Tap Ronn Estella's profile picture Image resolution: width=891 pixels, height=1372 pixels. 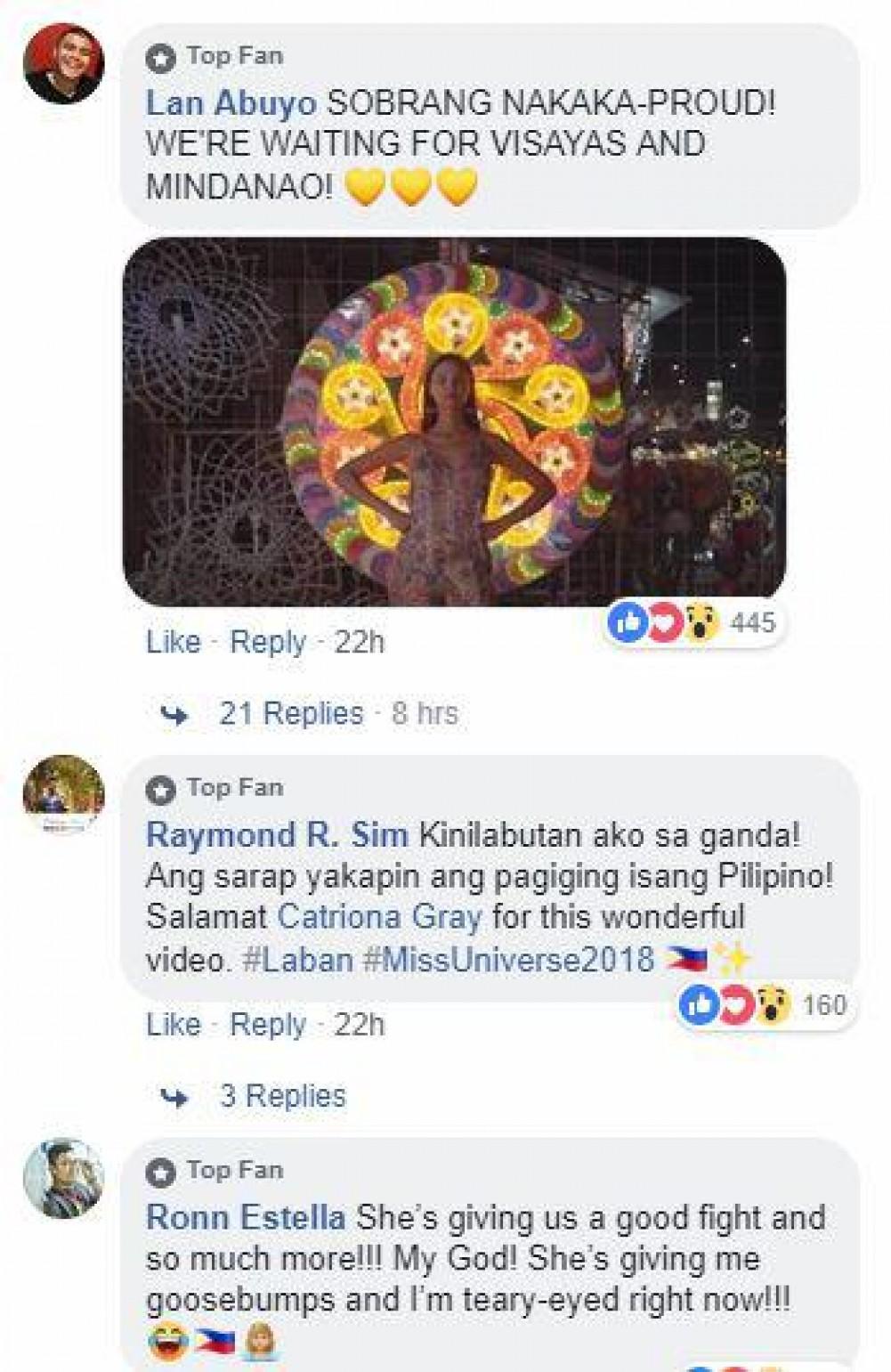[63, 1177]
